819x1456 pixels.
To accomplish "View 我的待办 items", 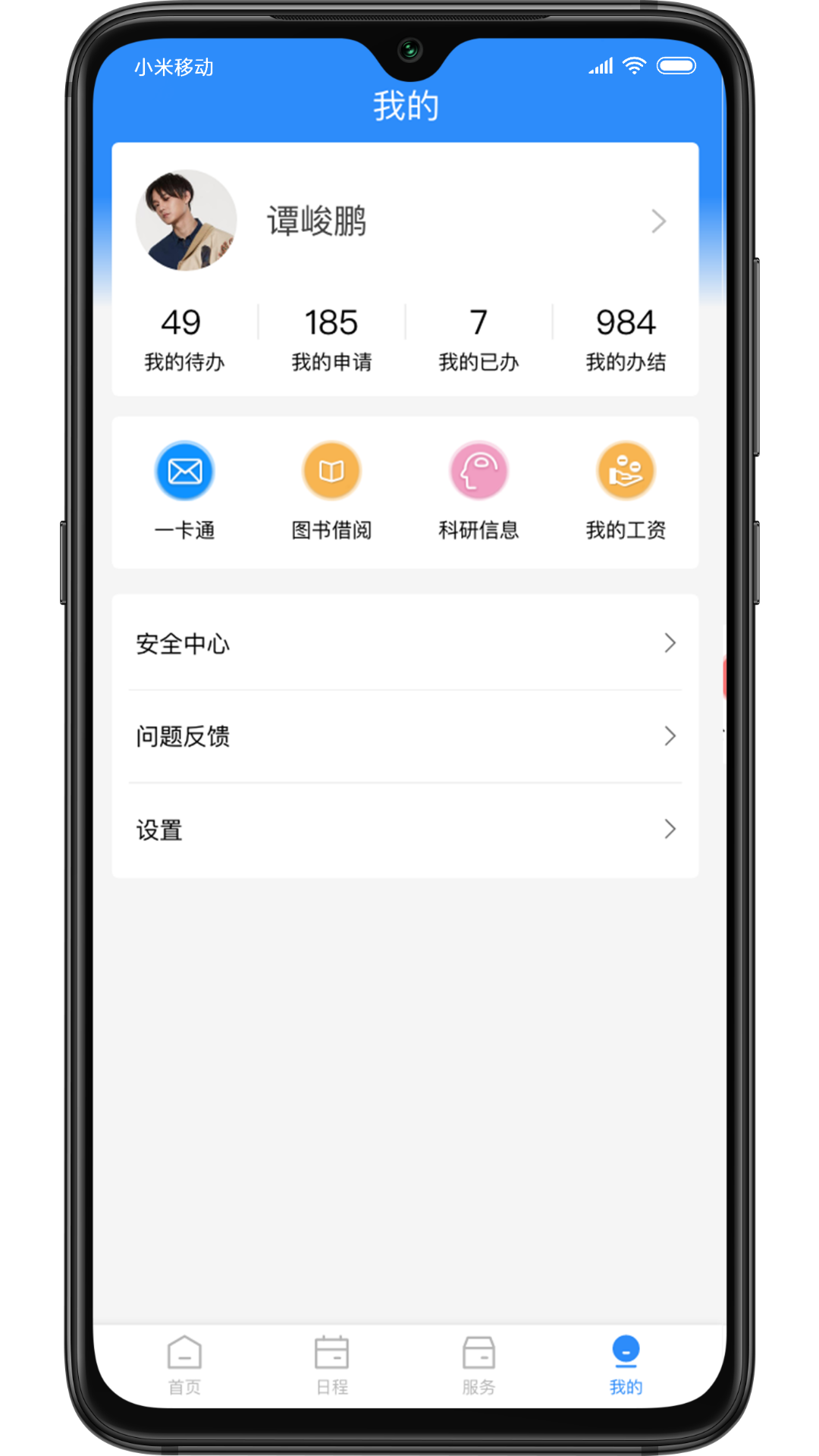I will (x=184, y=340).
